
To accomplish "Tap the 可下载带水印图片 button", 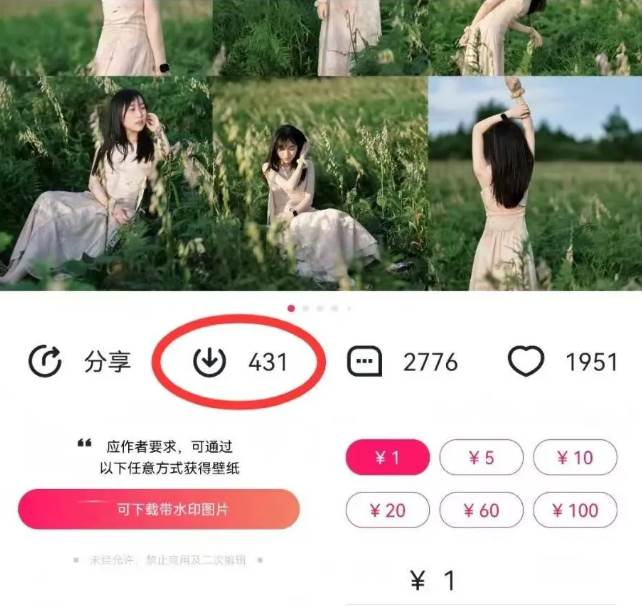I will pos(159,509).
